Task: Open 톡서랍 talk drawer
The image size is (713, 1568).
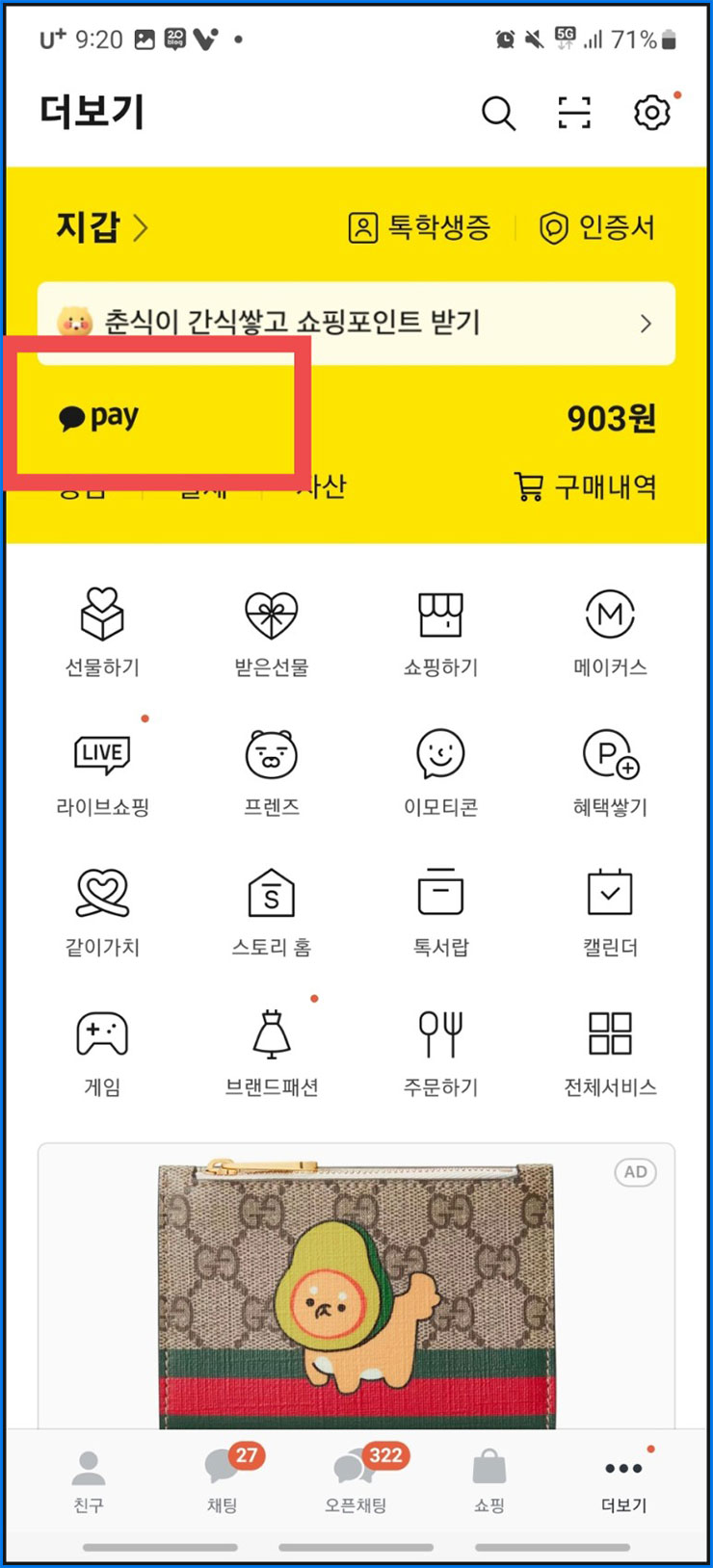Action: click(439, 910)
